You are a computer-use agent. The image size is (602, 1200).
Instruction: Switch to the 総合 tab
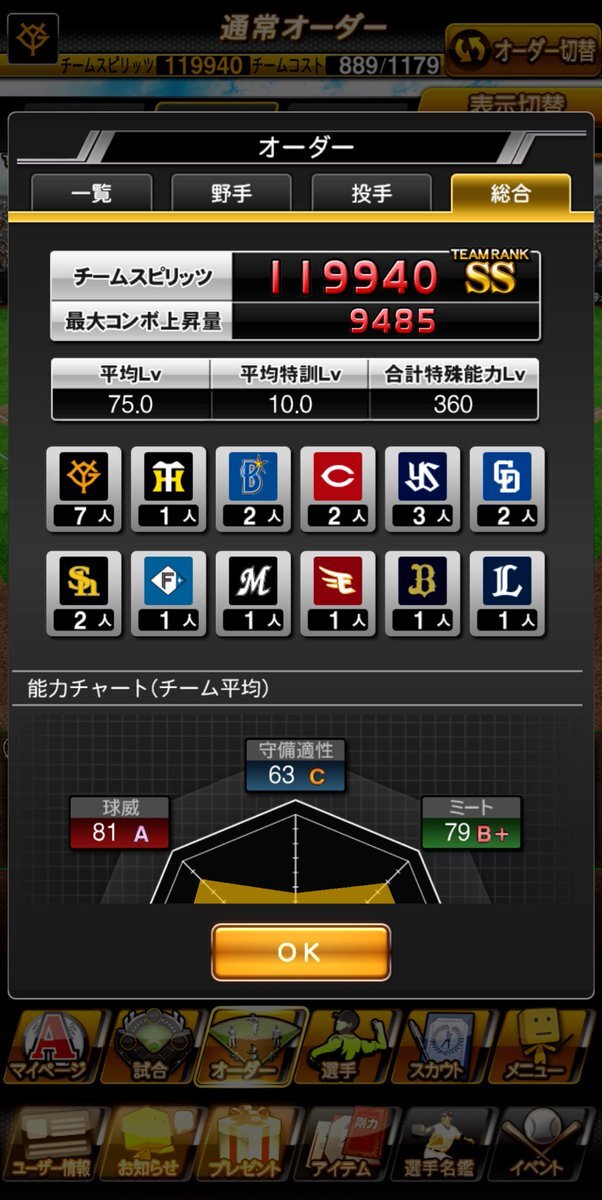pyautogui.click(x=510, y=193)
